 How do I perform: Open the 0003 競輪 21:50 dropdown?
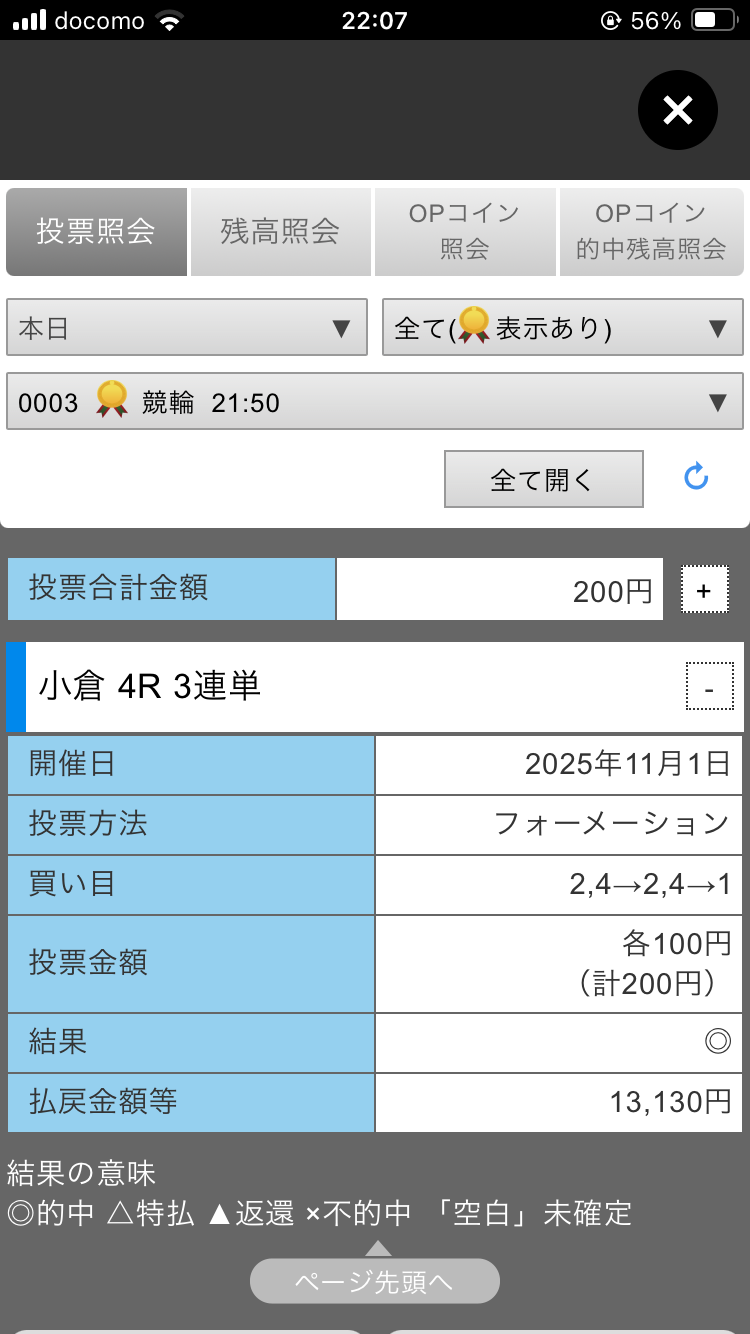coord(375,402)
